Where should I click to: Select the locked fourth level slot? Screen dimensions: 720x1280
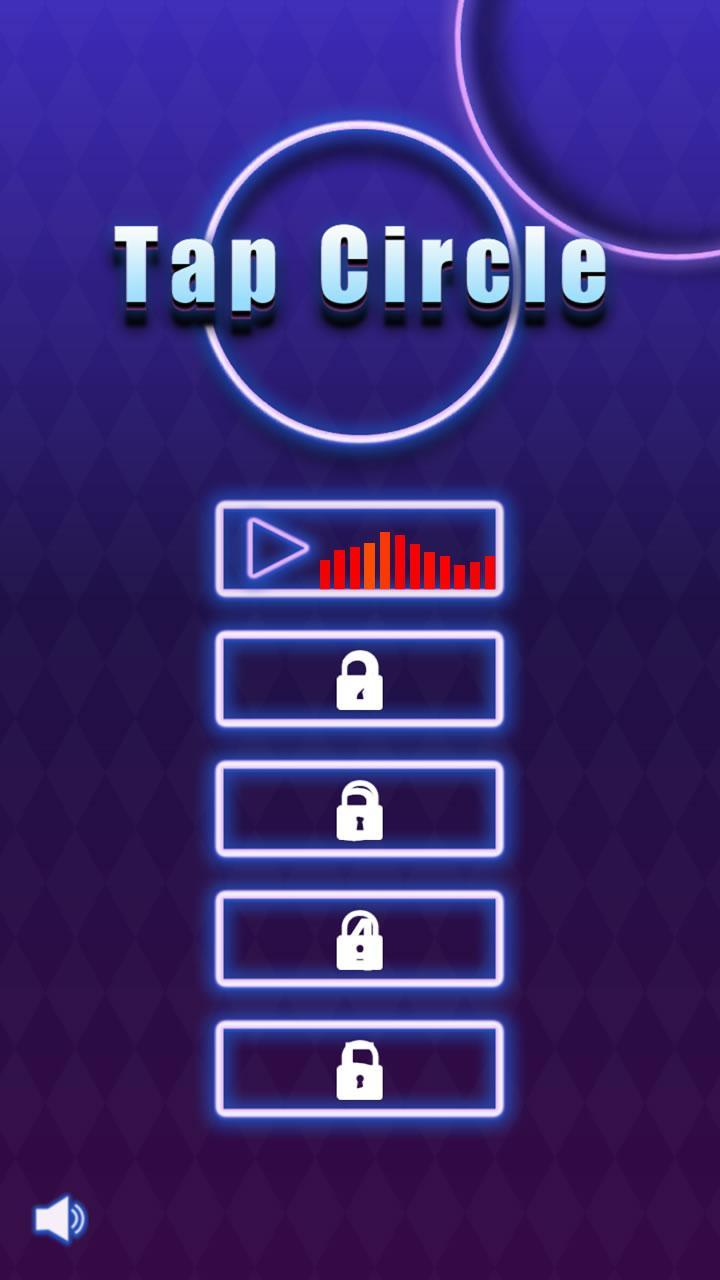point(359,939)
